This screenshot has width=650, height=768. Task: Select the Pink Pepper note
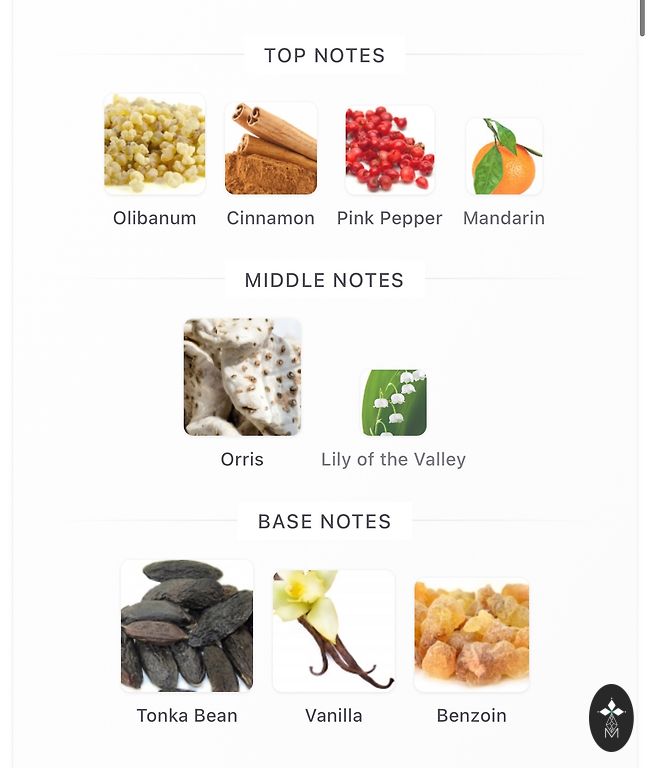click(390, 150)
